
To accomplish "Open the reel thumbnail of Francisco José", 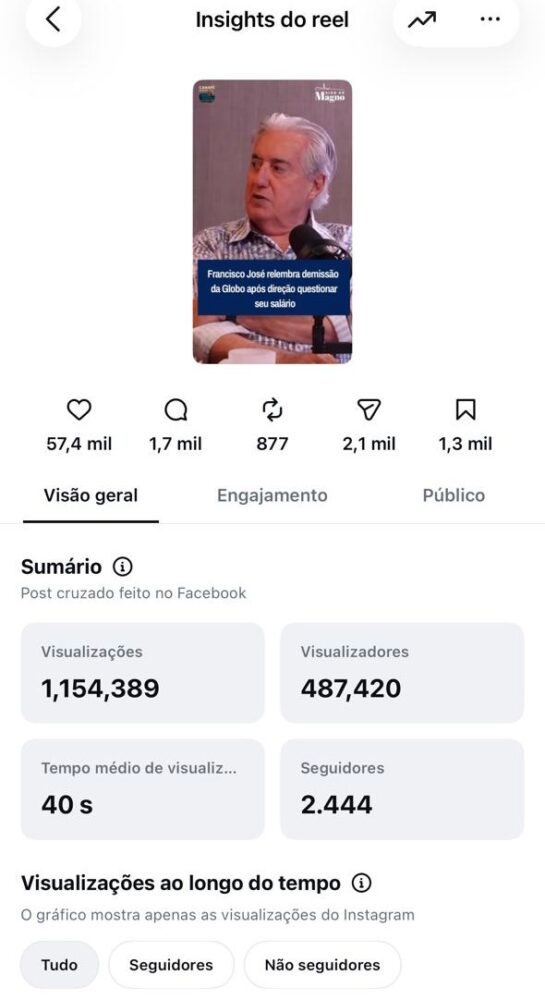I will click(x=272, y=221).
